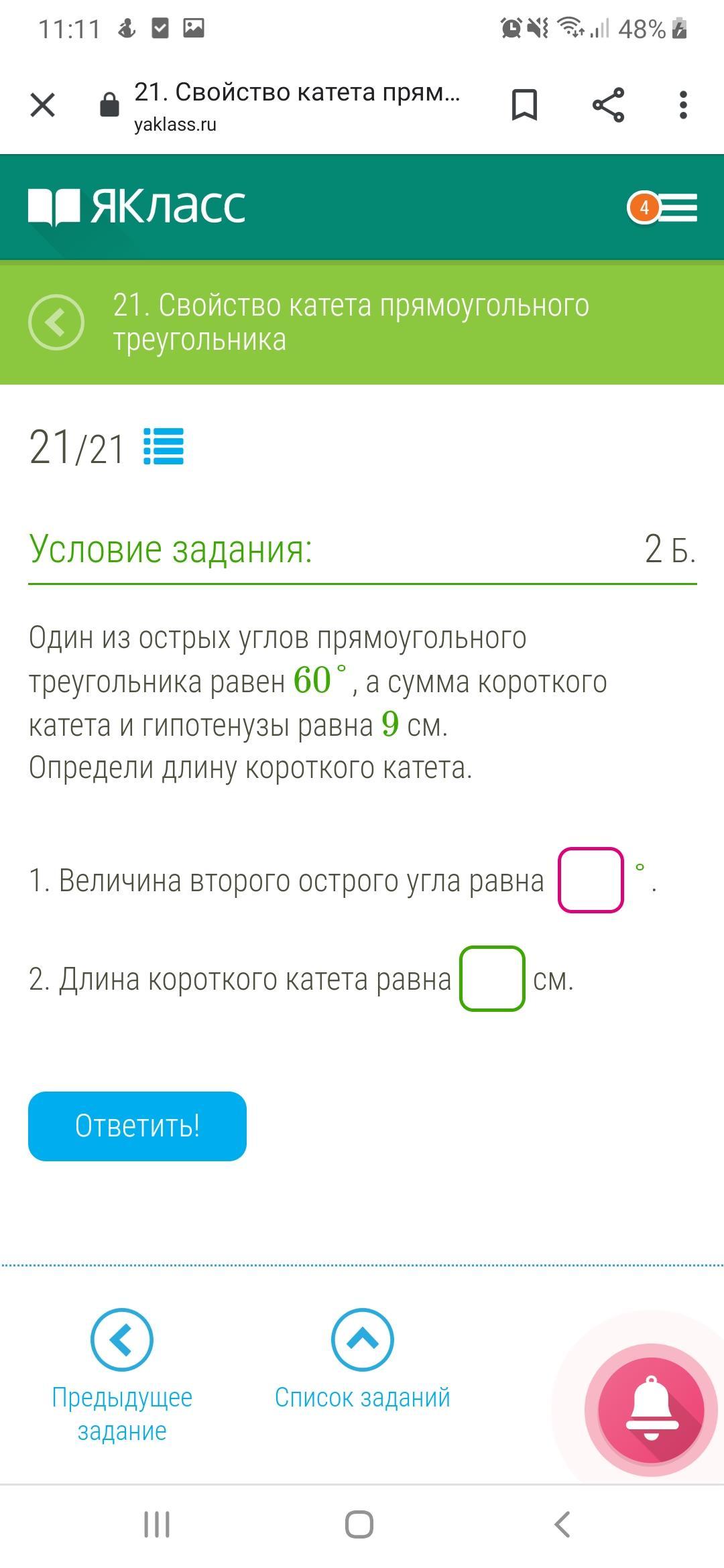Screen dimensions: 724x1568
Task: Select the second acute angle input field
Action: (591, 880)
